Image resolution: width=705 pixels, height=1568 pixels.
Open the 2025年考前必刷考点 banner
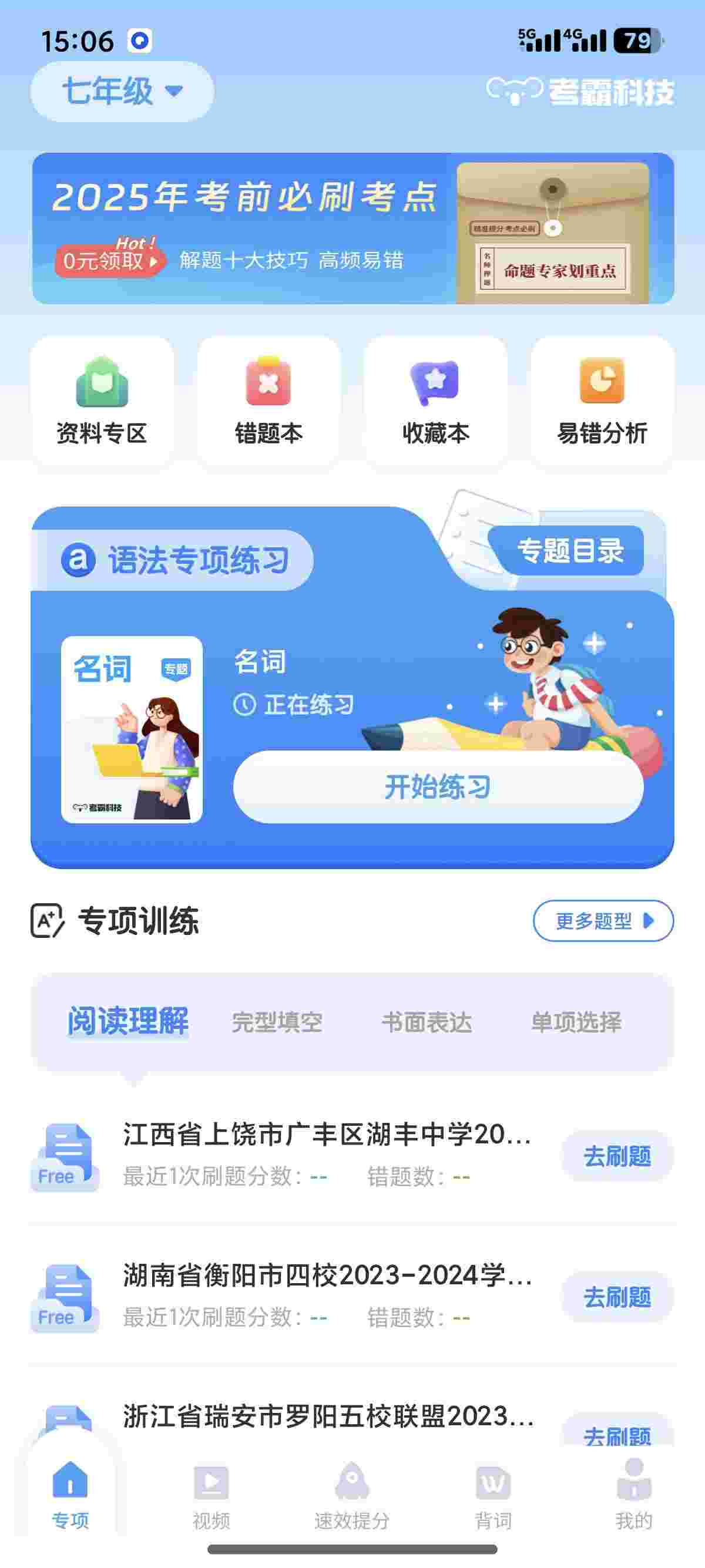point(352,228)
